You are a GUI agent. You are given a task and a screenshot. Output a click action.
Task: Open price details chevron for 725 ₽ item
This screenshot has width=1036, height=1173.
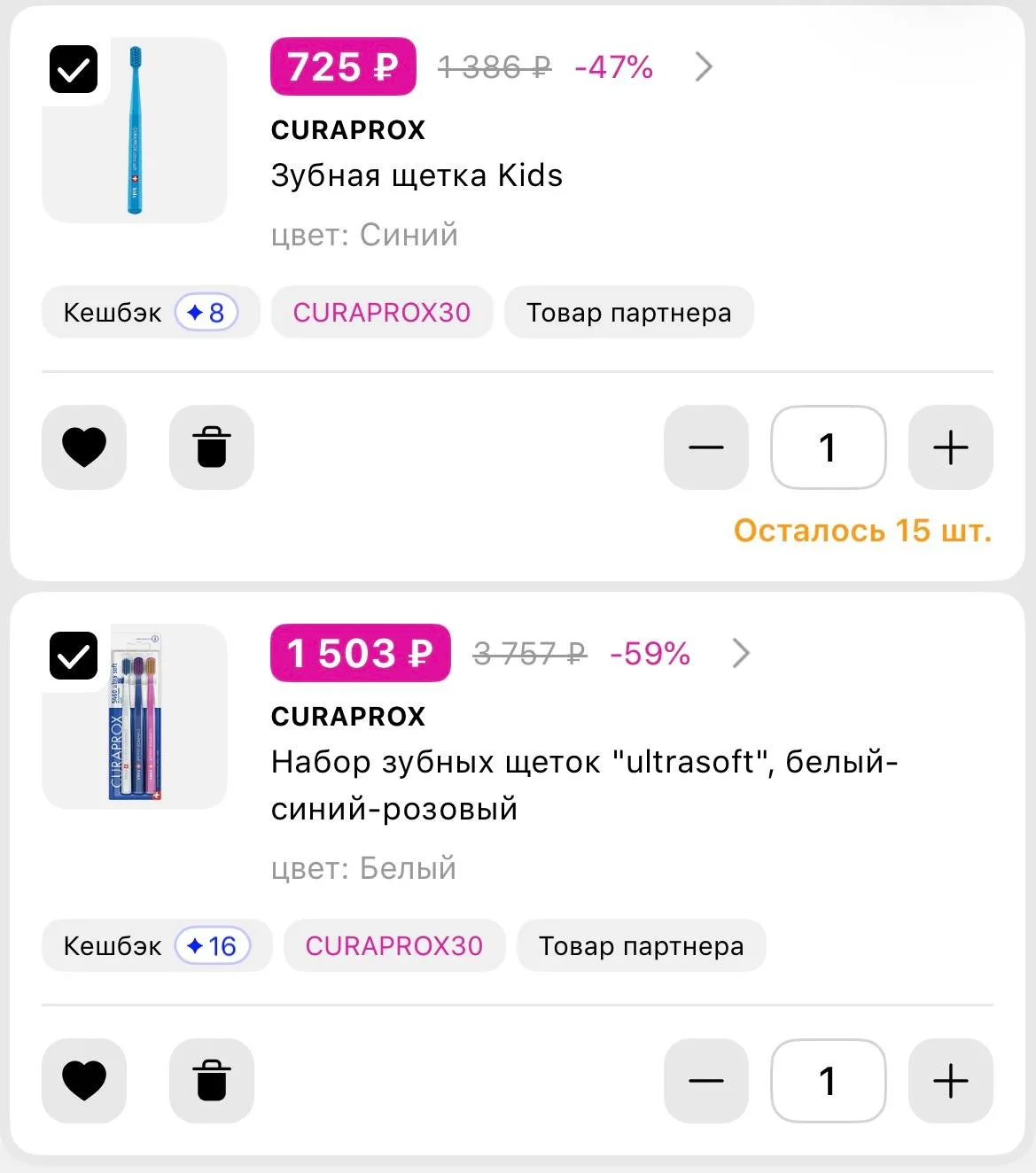pyautogui.click(x=704, y=66)
